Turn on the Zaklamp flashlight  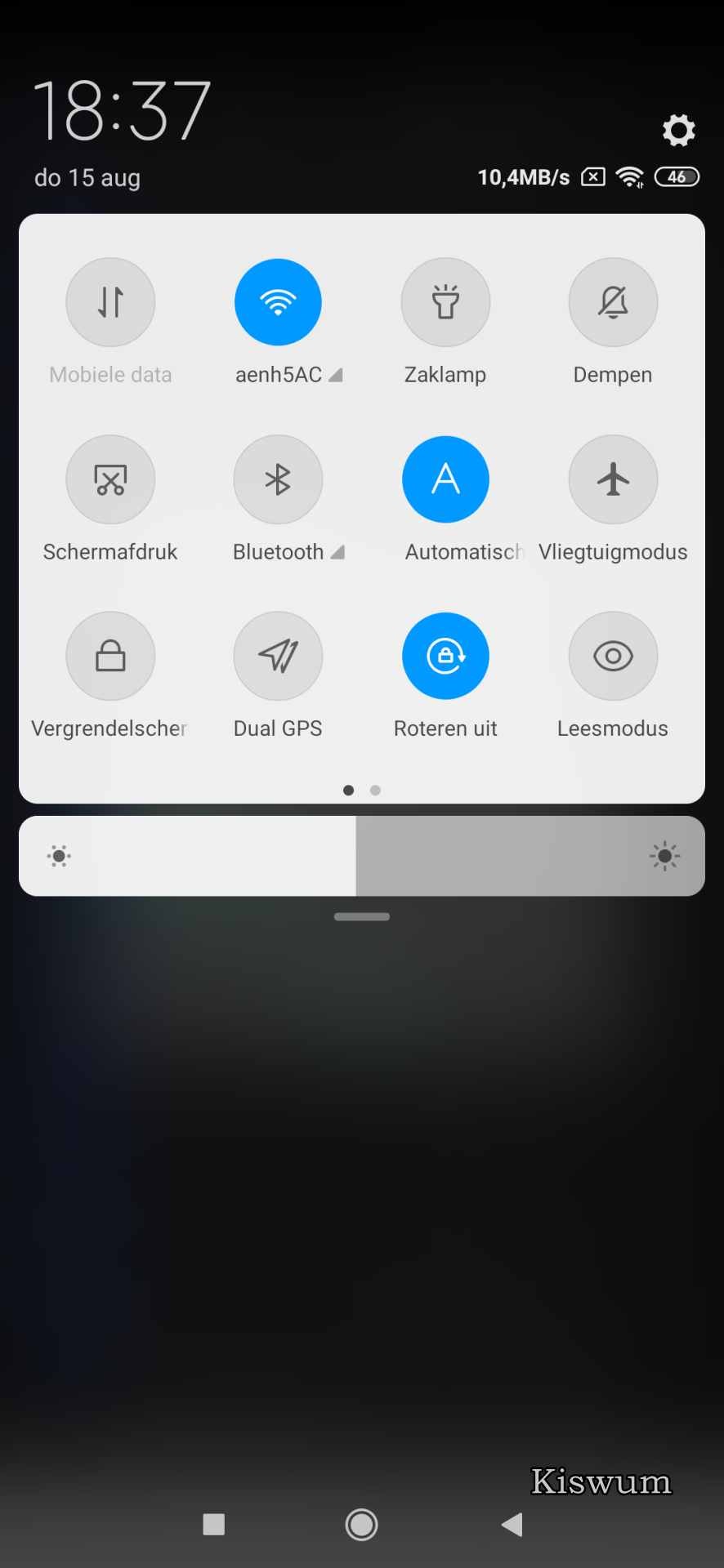click(445, 302)
